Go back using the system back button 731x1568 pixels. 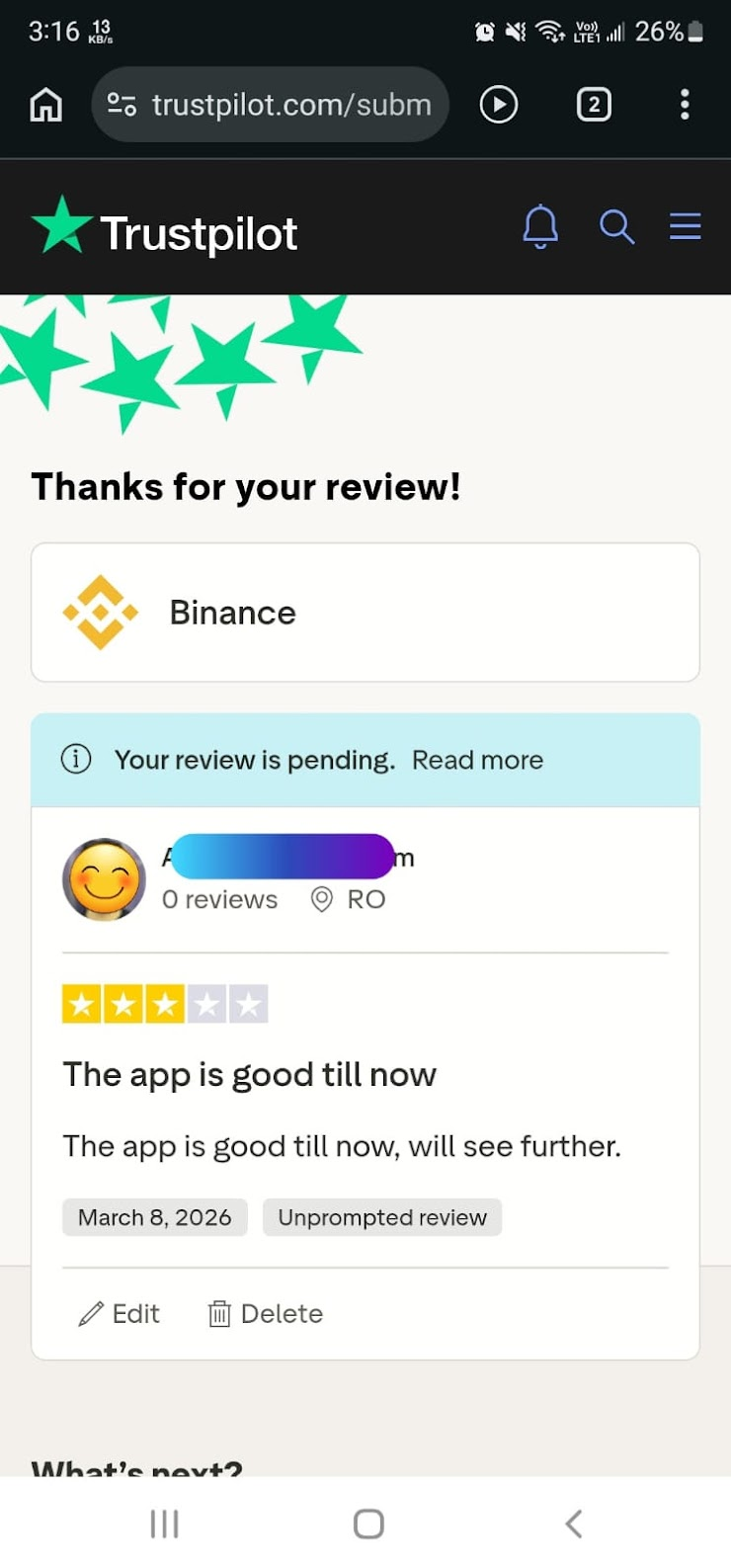click(574, 1523)
